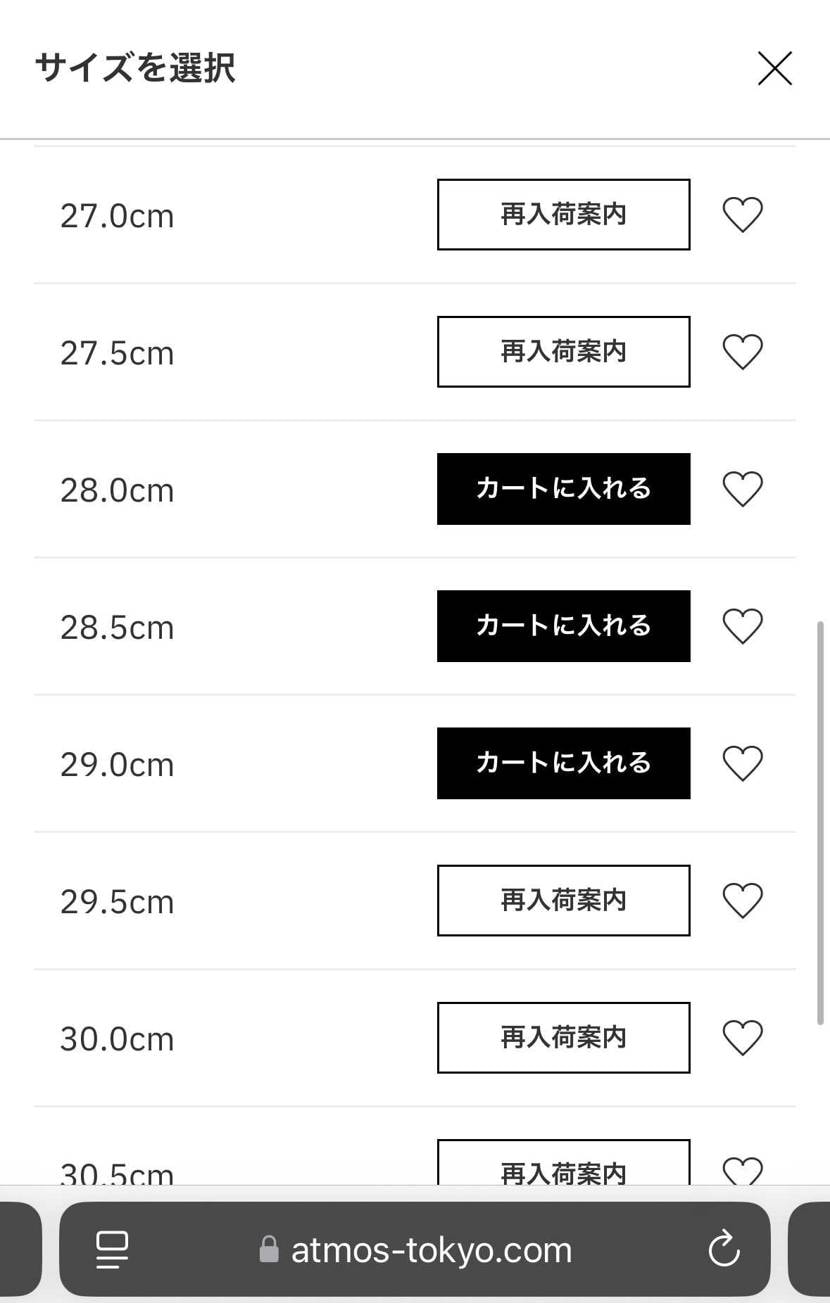Tap the padlock icon in address bar
Viewport: 830px width, 1303px height.
coord(268,1249)
